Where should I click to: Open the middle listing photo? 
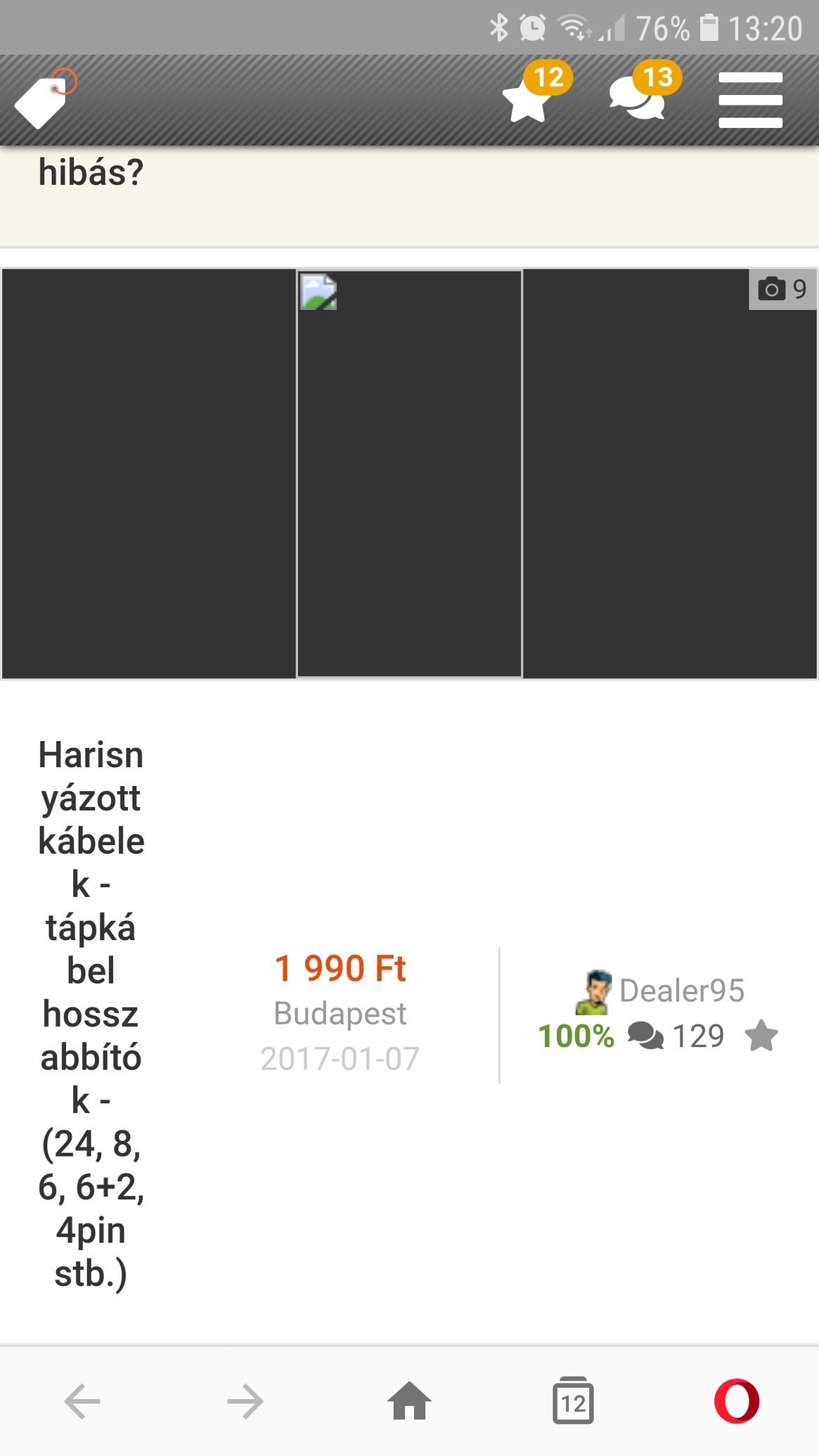point(409,473)
